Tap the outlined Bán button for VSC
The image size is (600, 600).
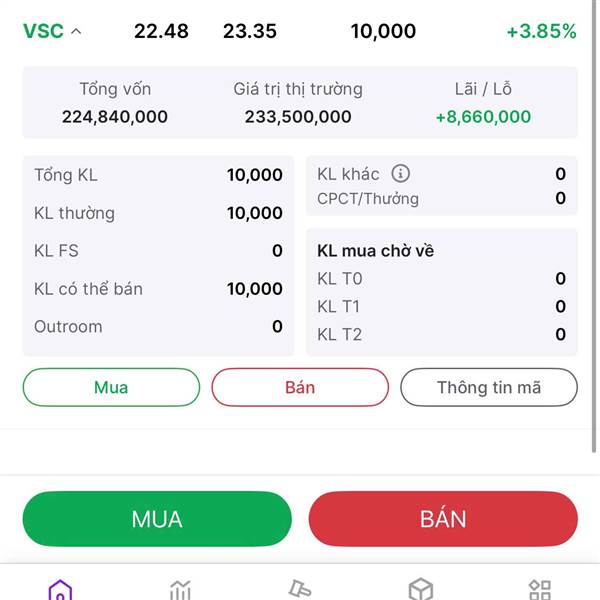(300, 387)
